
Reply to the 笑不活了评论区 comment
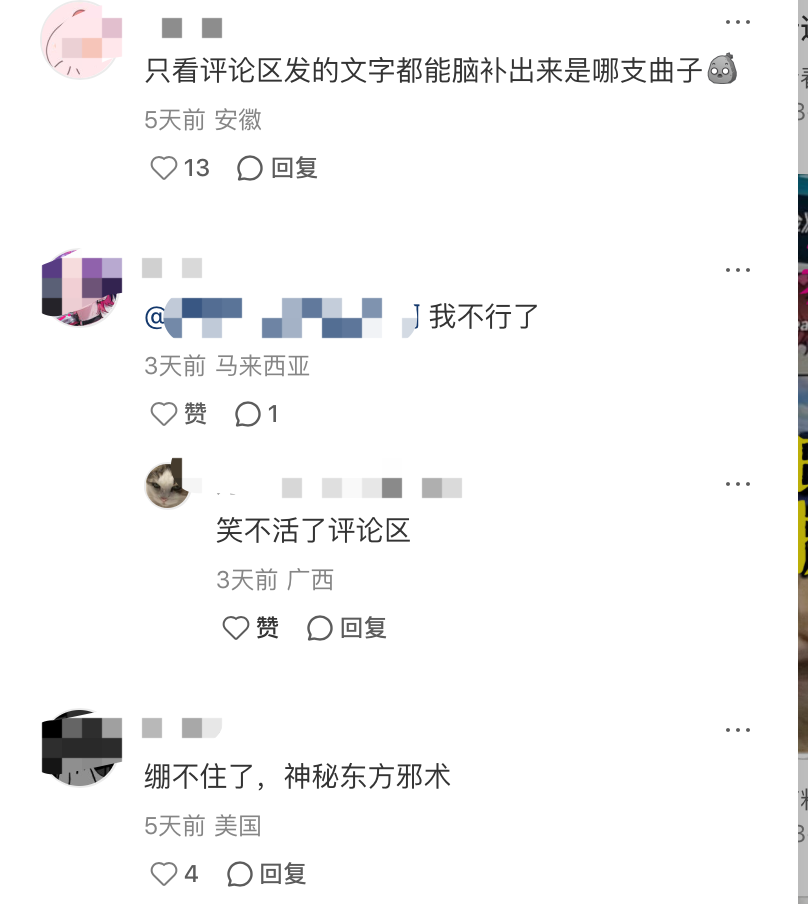coord(347,628)
